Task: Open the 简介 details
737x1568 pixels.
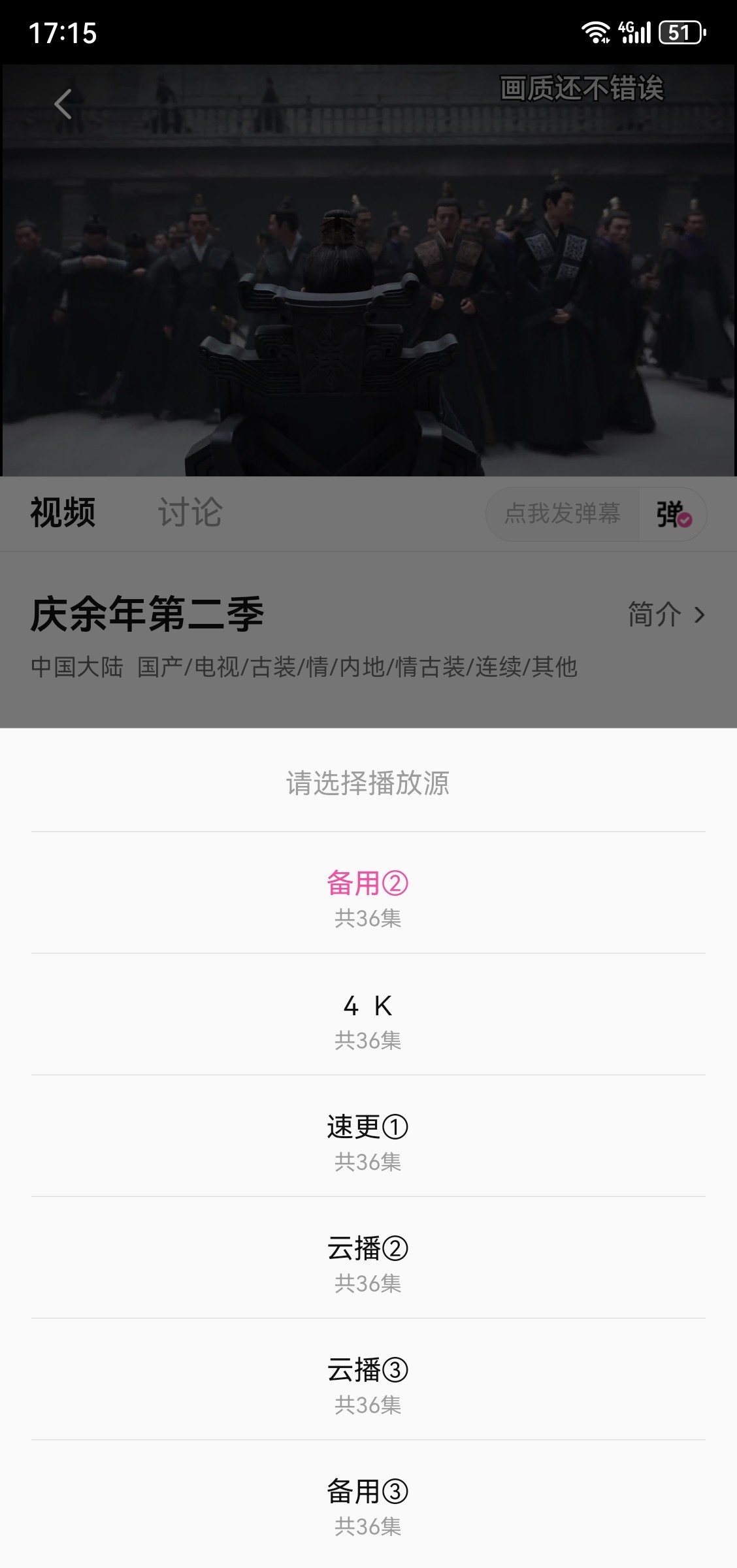Action: (666, 614)
